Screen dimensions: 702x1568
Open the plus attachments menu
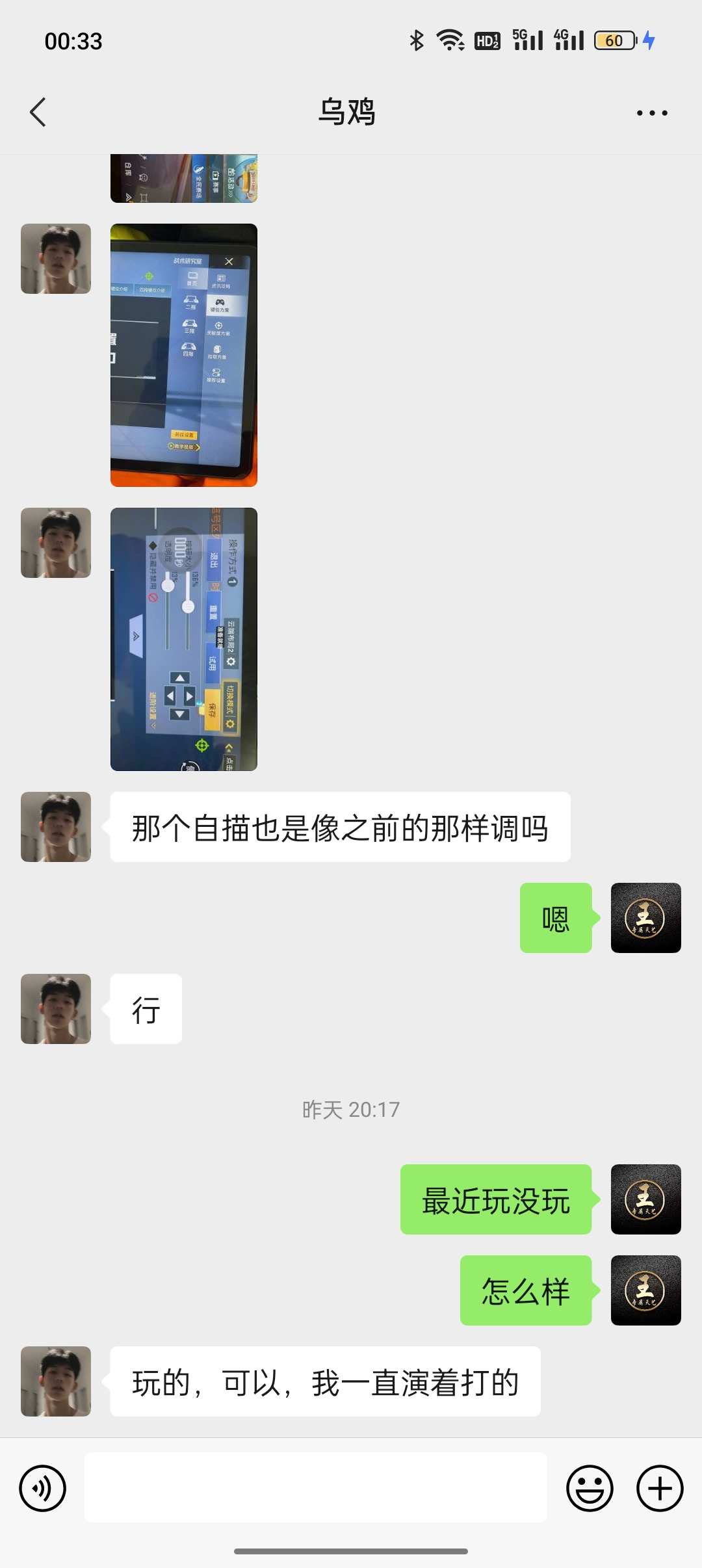[x=659, y=1488]
